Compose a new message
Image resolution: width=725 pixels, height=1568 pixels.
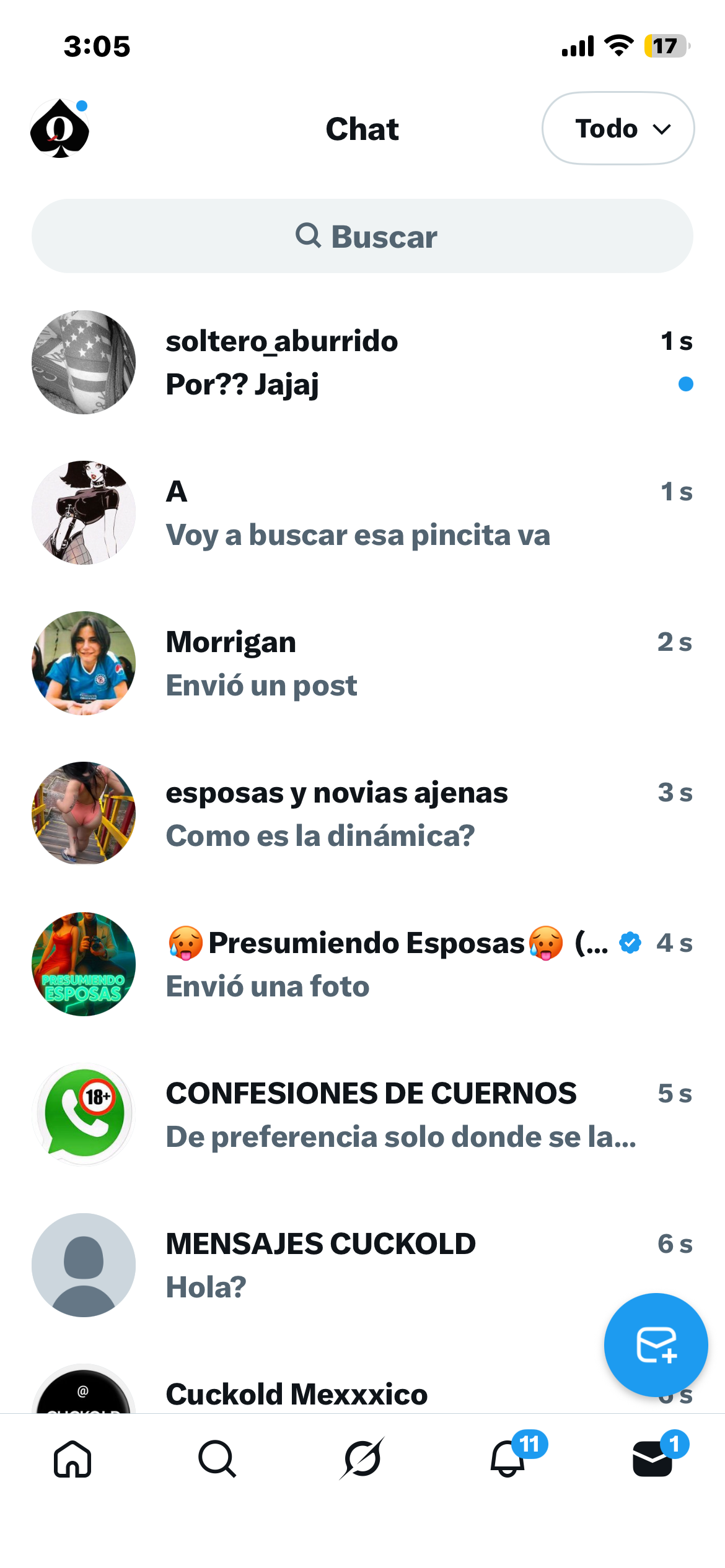pyautogui.click(x=656, y=1344)
